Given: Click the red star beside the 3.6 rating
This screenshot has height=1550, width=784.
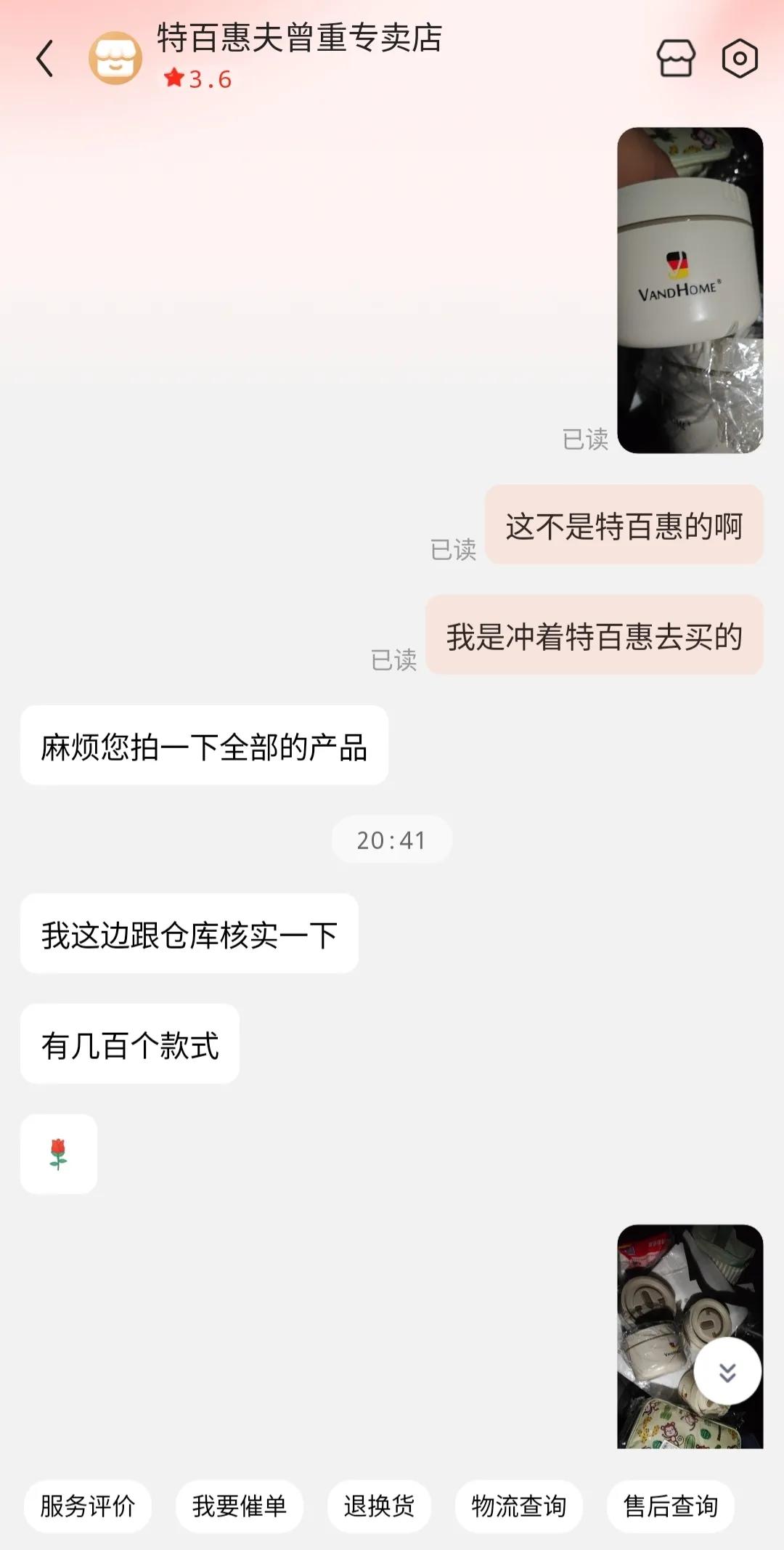Looking at the screenshot, I should (x=173, y=81).
